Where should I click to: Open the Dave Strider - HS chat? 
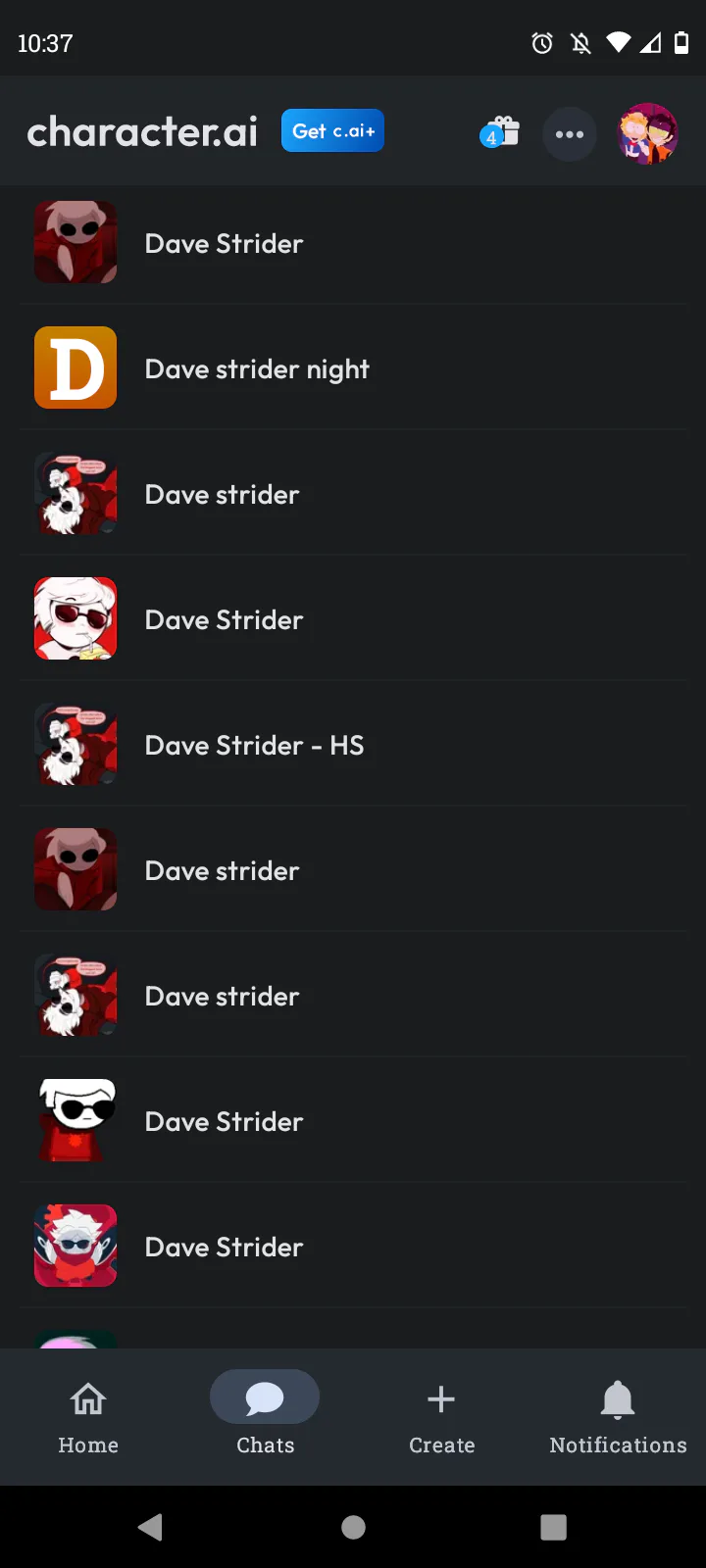click(255, 745)
